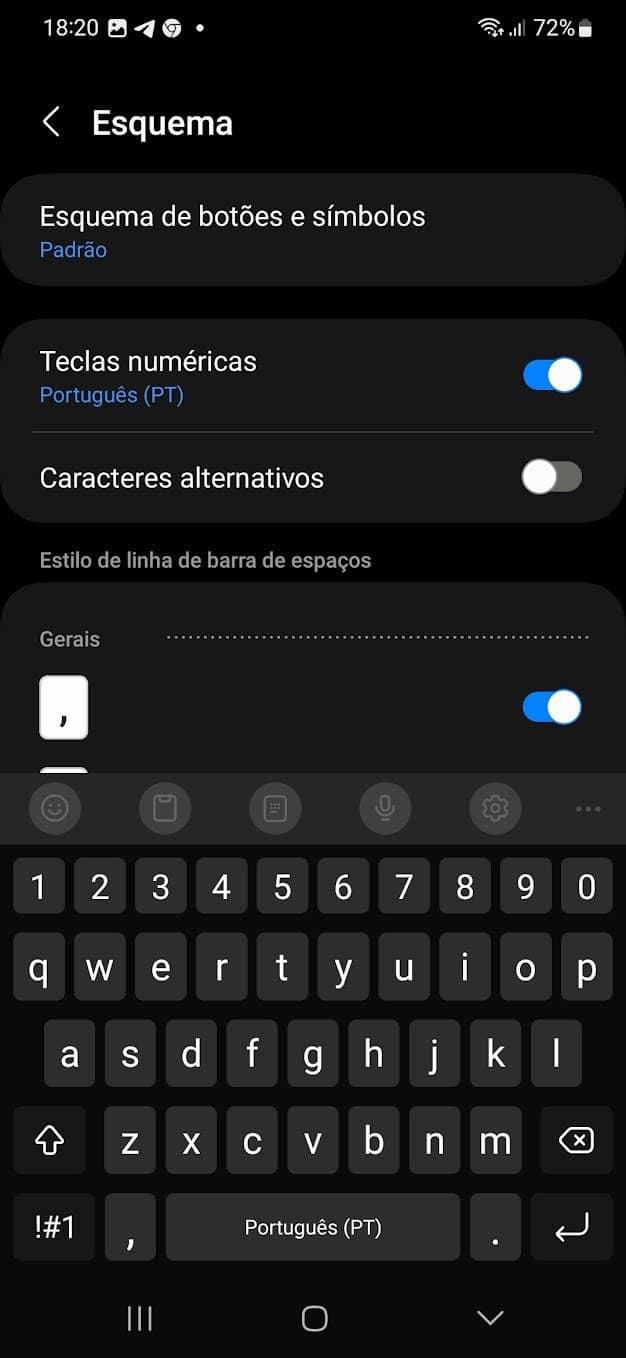Hit the enter key on the keyboard

[572, 1227]
